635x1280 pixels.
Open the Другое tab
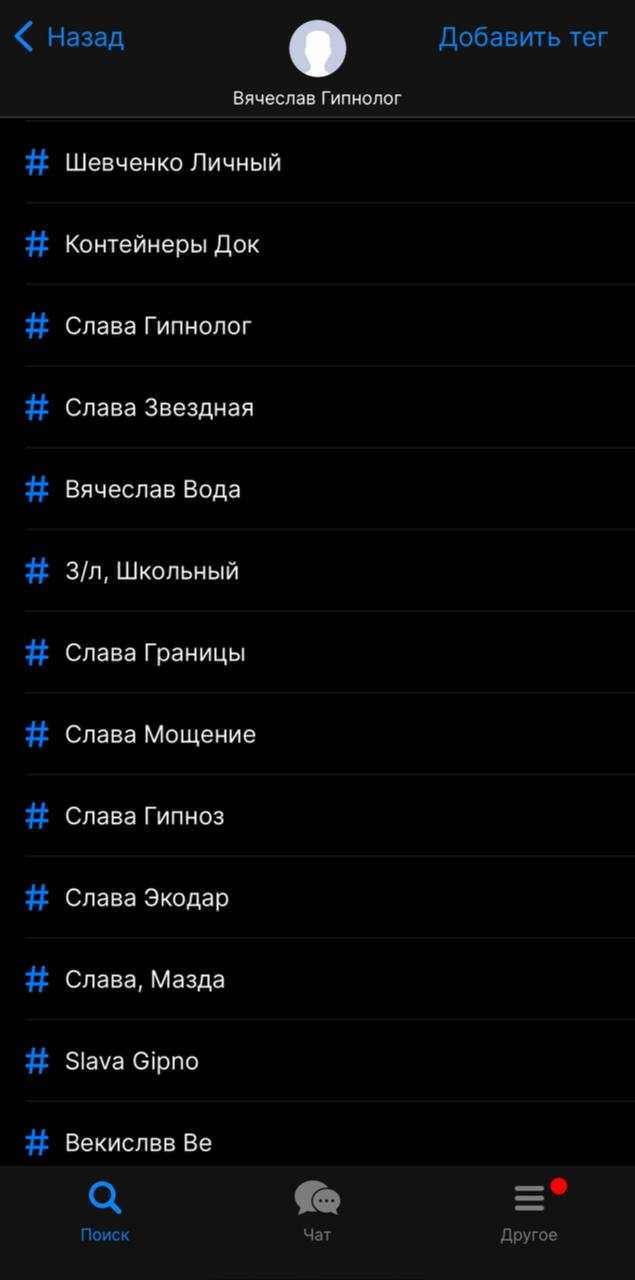pyautogui.click(x=529, y=1210)
